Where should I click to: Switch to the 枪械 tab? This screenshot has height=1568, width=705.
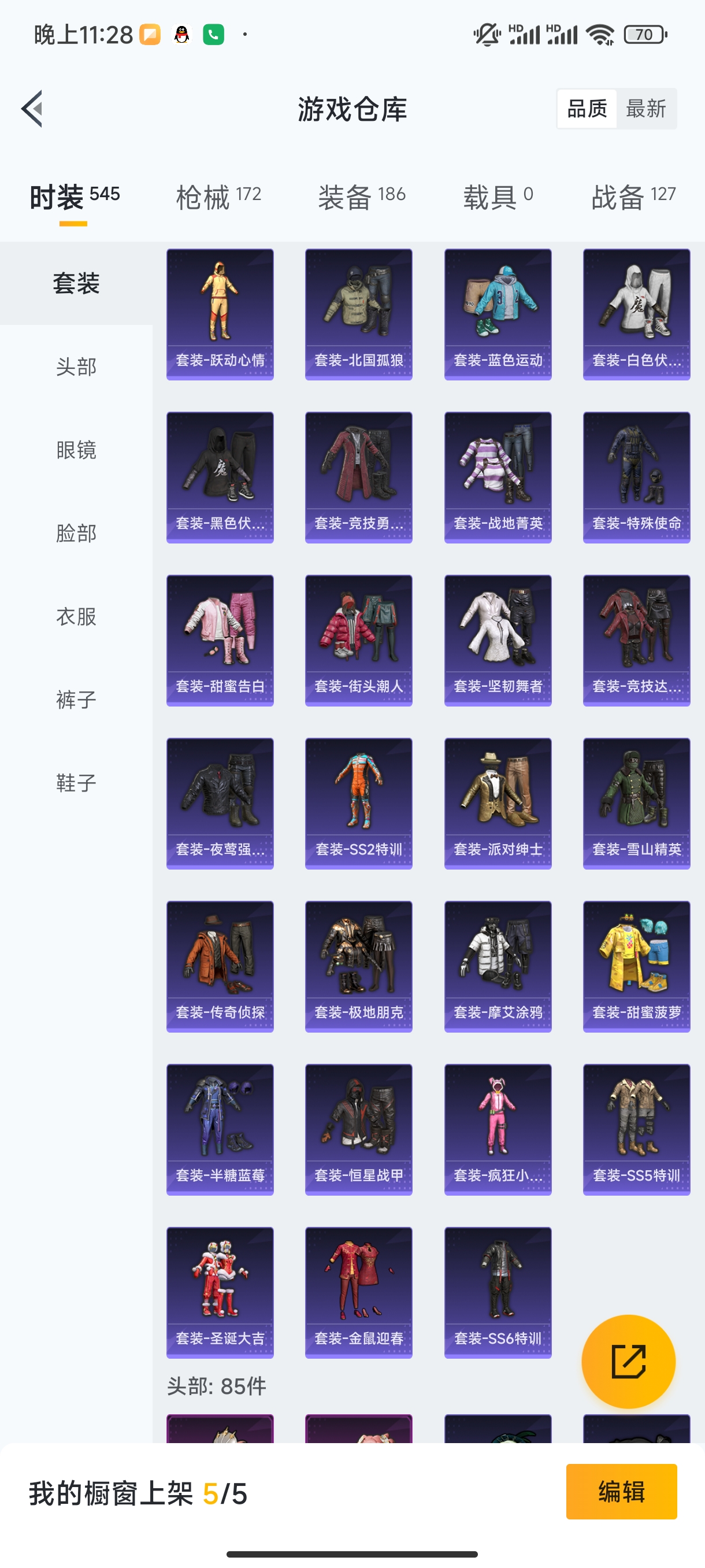(218, 197)
